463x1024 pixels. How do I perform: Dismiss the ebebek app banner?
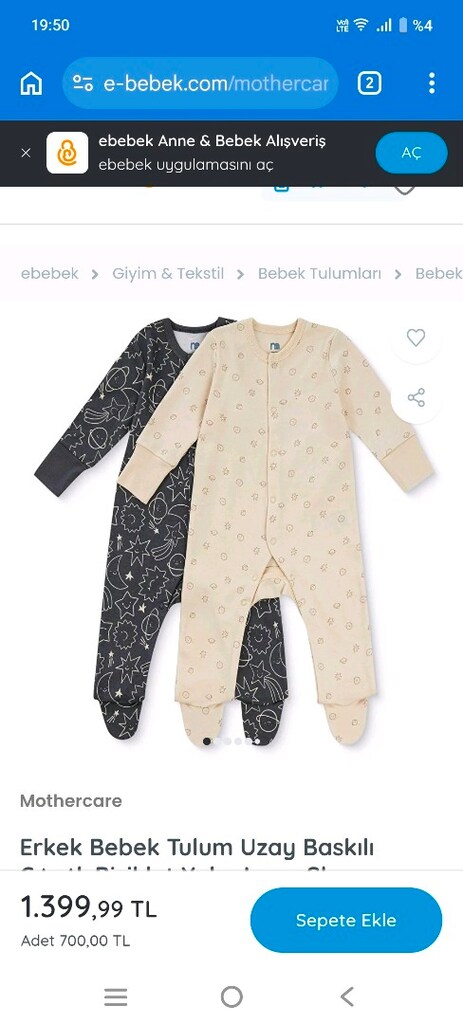pyautogui.click(x=25, y=153)
